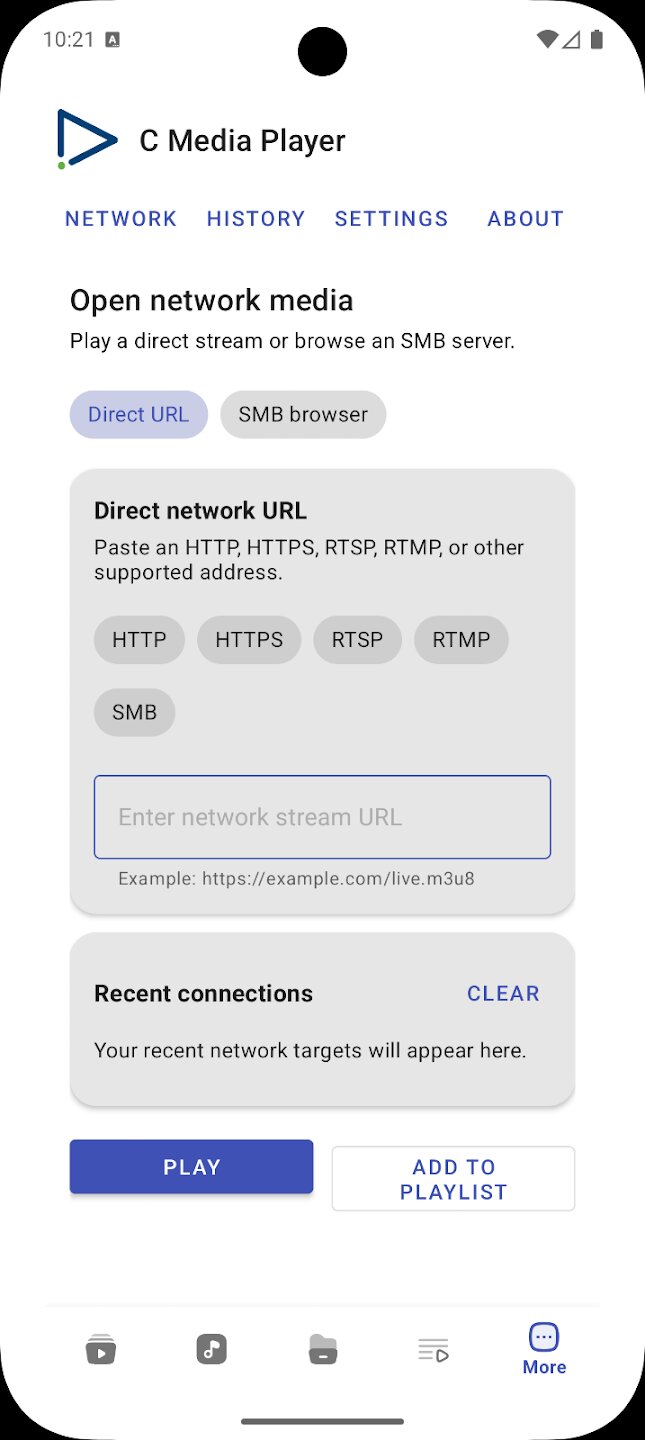Image resolution: width=645 pixels, height=1440 pixels.
Task: Choose the HTTPS protocol chip
Action: click(249, 640)
